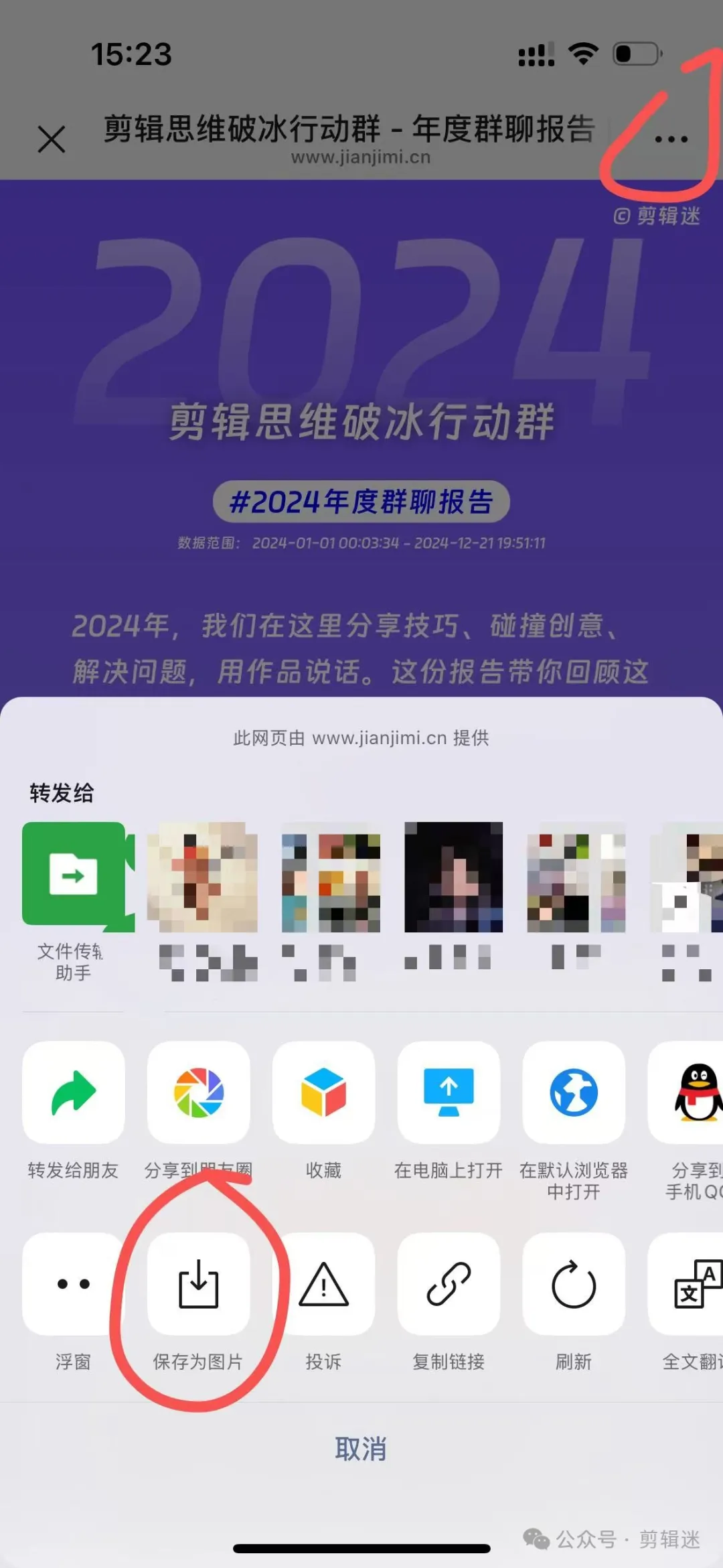This screenshot has width=723, height=1568.
Task: Enable 浮窗 floating window
Action: pyautogui.click(x=74, y=1284)
